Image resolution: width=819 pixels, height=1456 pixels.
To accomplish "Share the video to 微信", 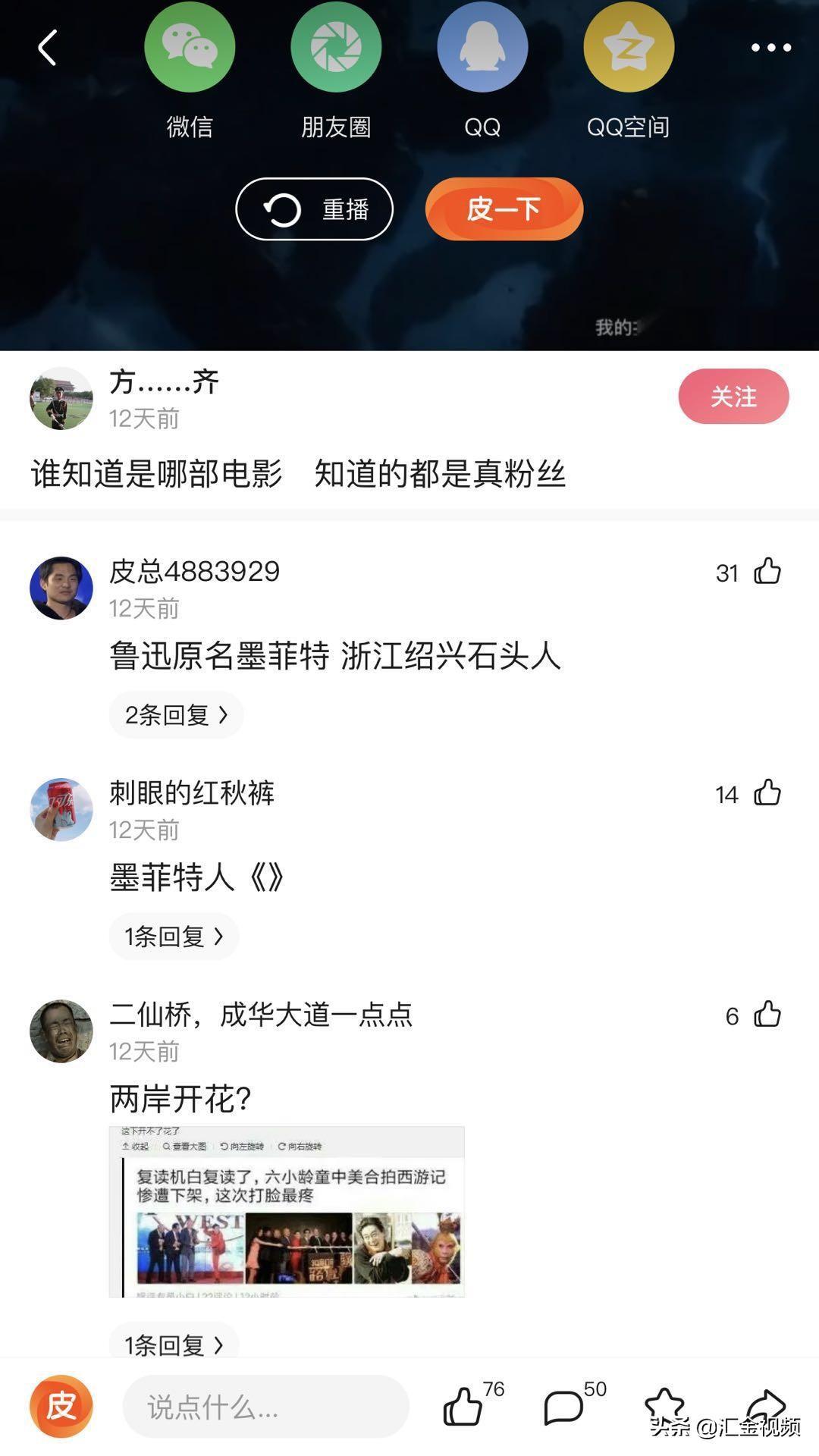I will [x=190, y=47].
